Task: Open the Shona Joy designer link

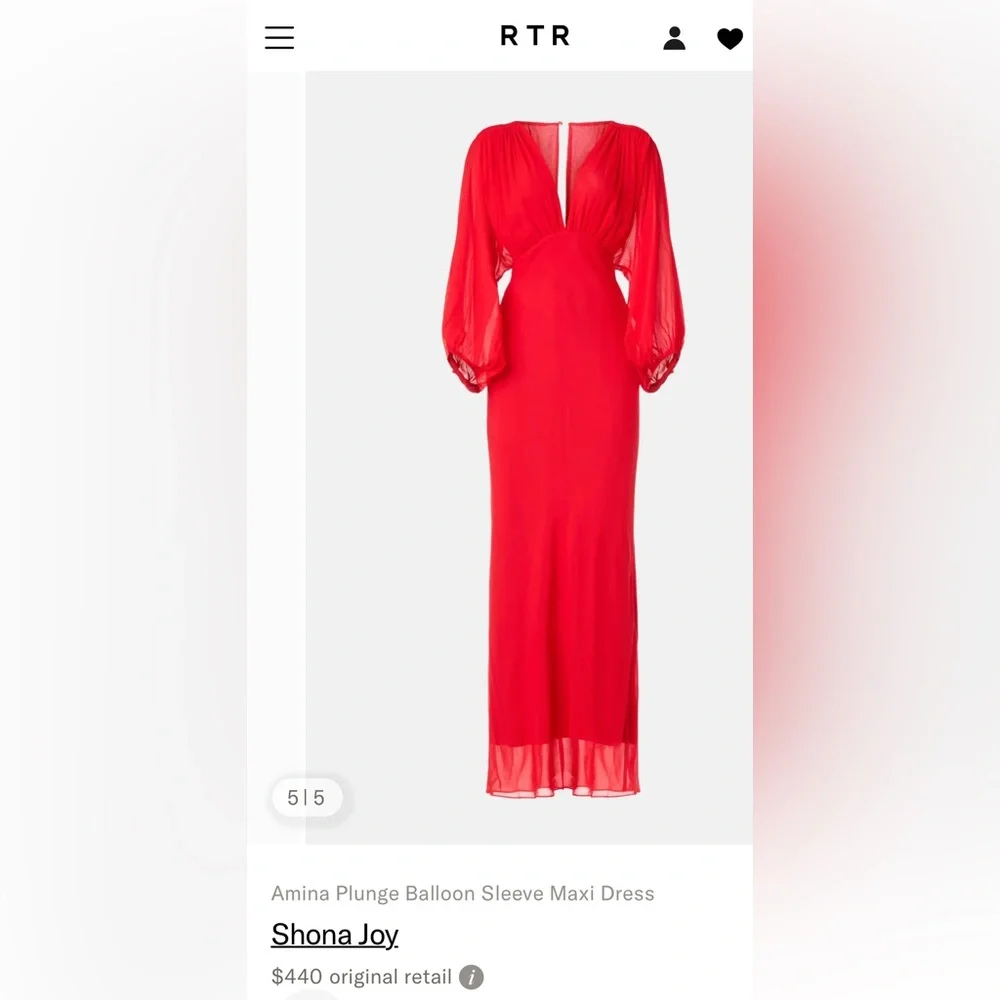Action: [x=335, y=934]
